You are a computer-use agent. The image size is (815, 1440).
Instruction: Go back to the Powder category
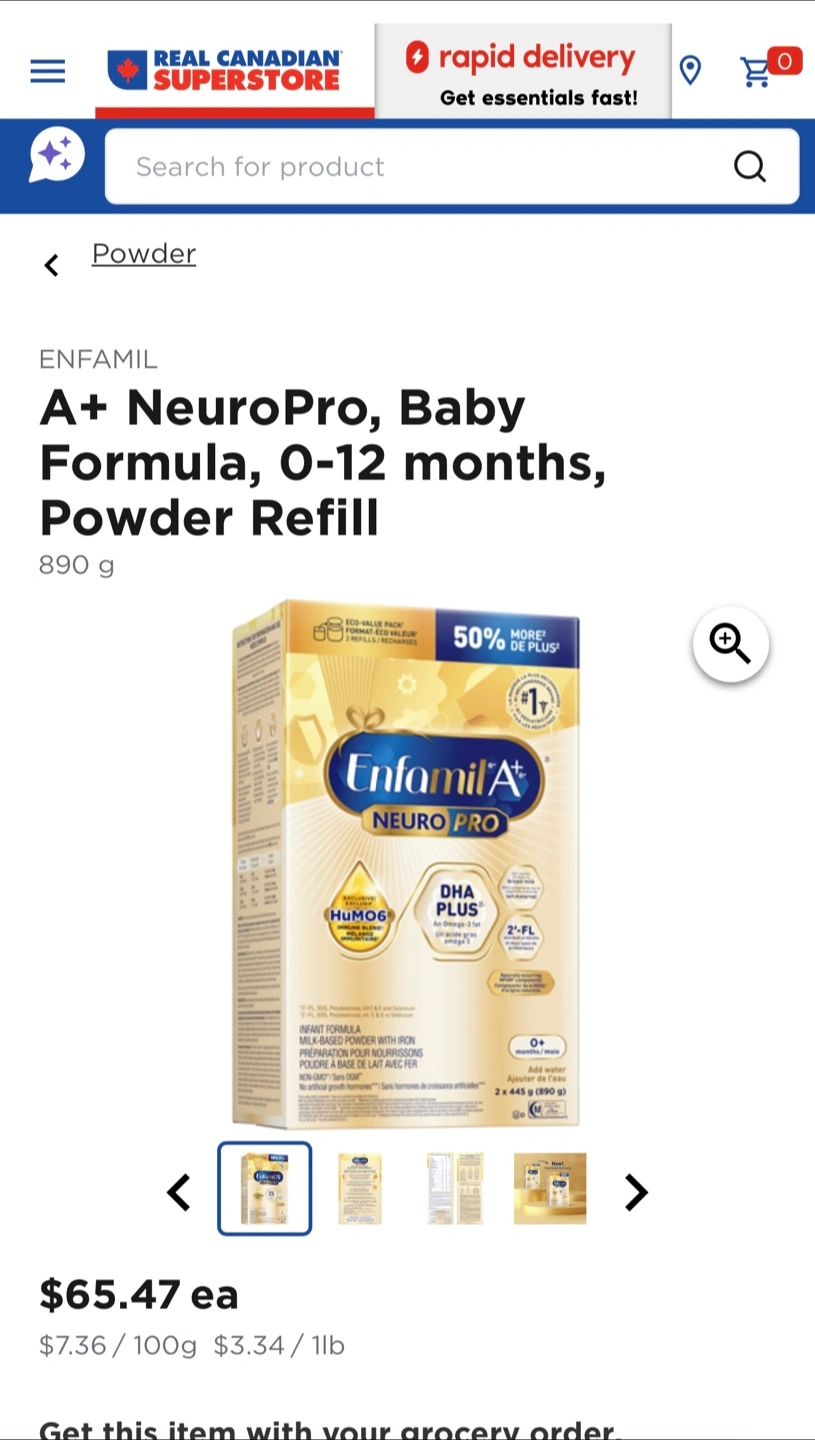click(x=144, y=254)
